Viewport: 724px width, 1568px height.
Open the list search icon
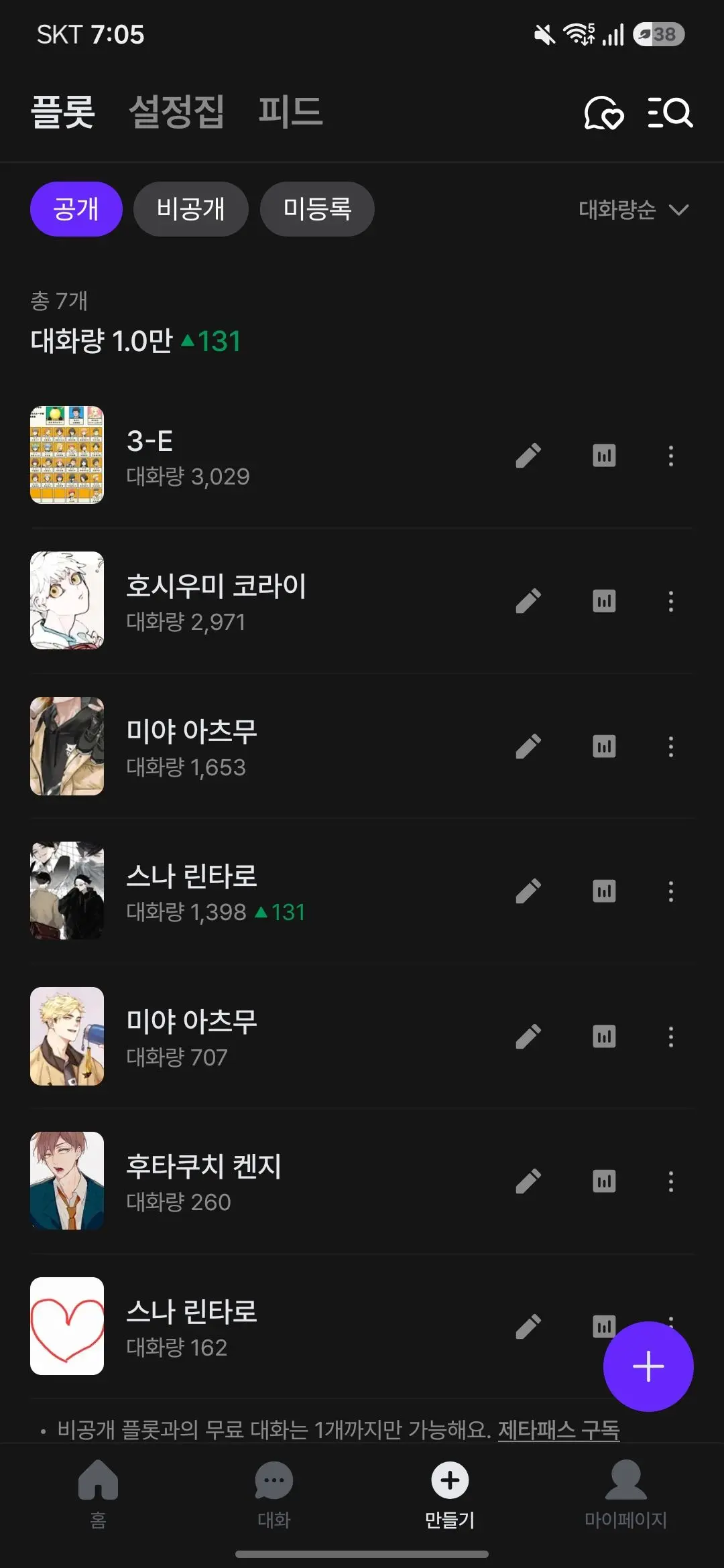[670, 113]
